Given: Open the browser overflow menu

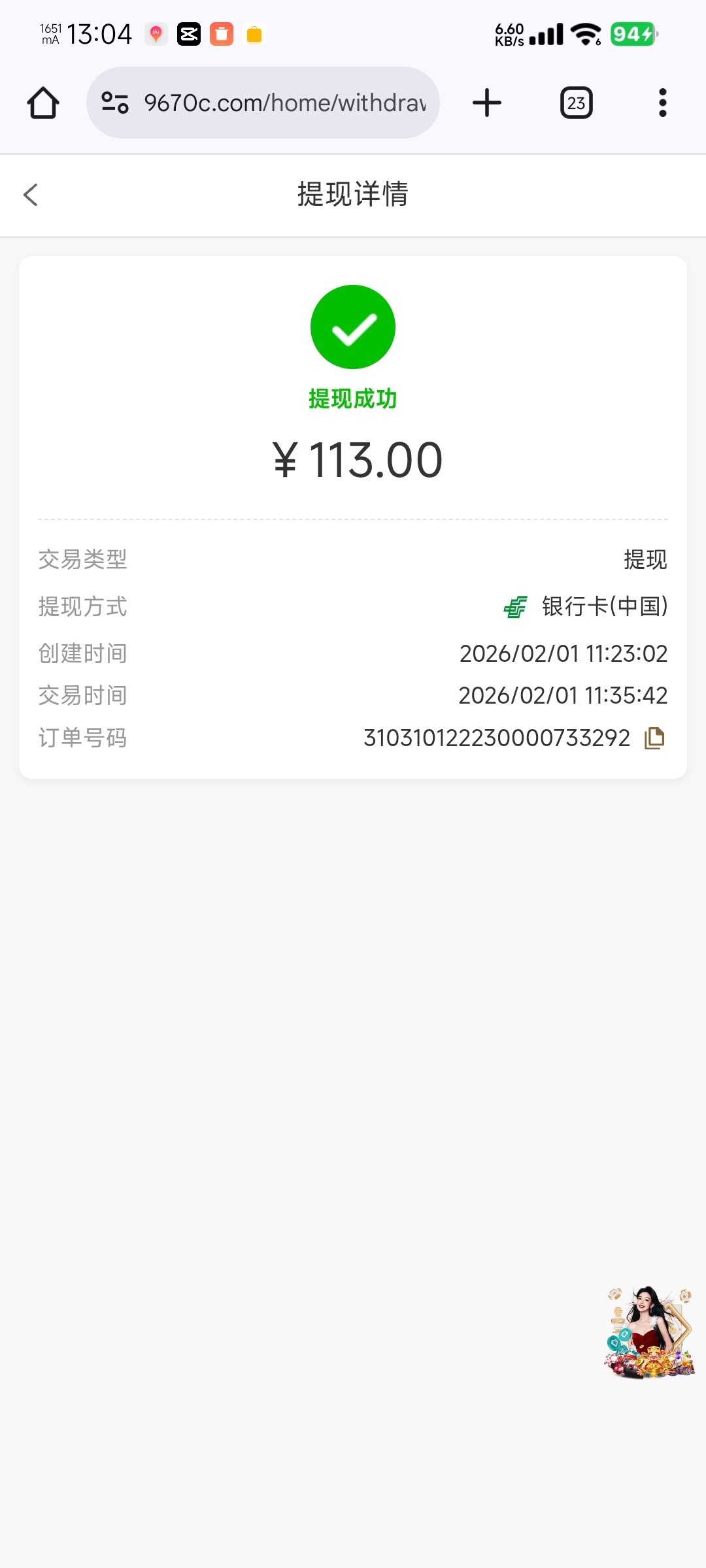Looking at the screenshot, I should click(x=662, y=103).
